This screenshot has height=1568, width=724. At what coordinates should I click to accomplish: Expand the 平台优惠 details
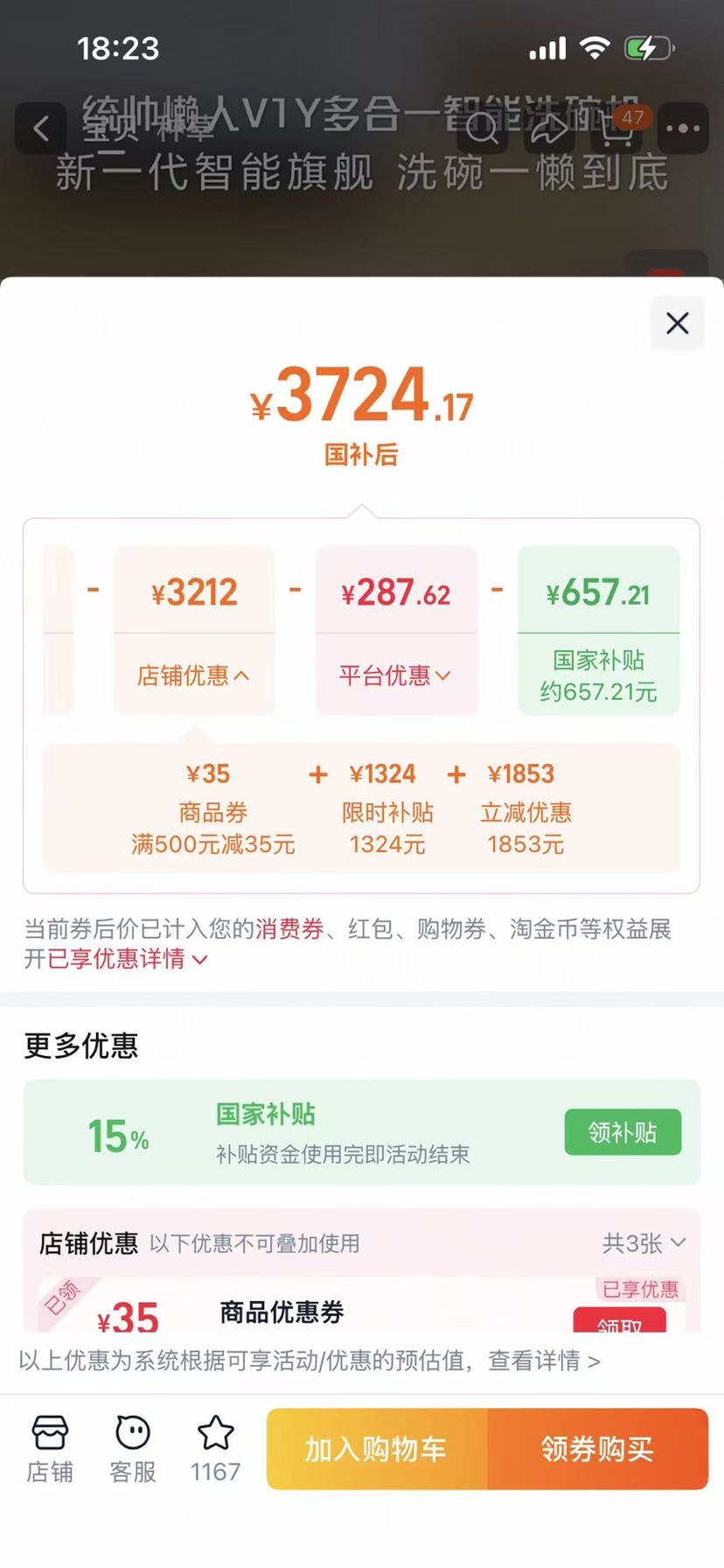click(x=395, y=675)
